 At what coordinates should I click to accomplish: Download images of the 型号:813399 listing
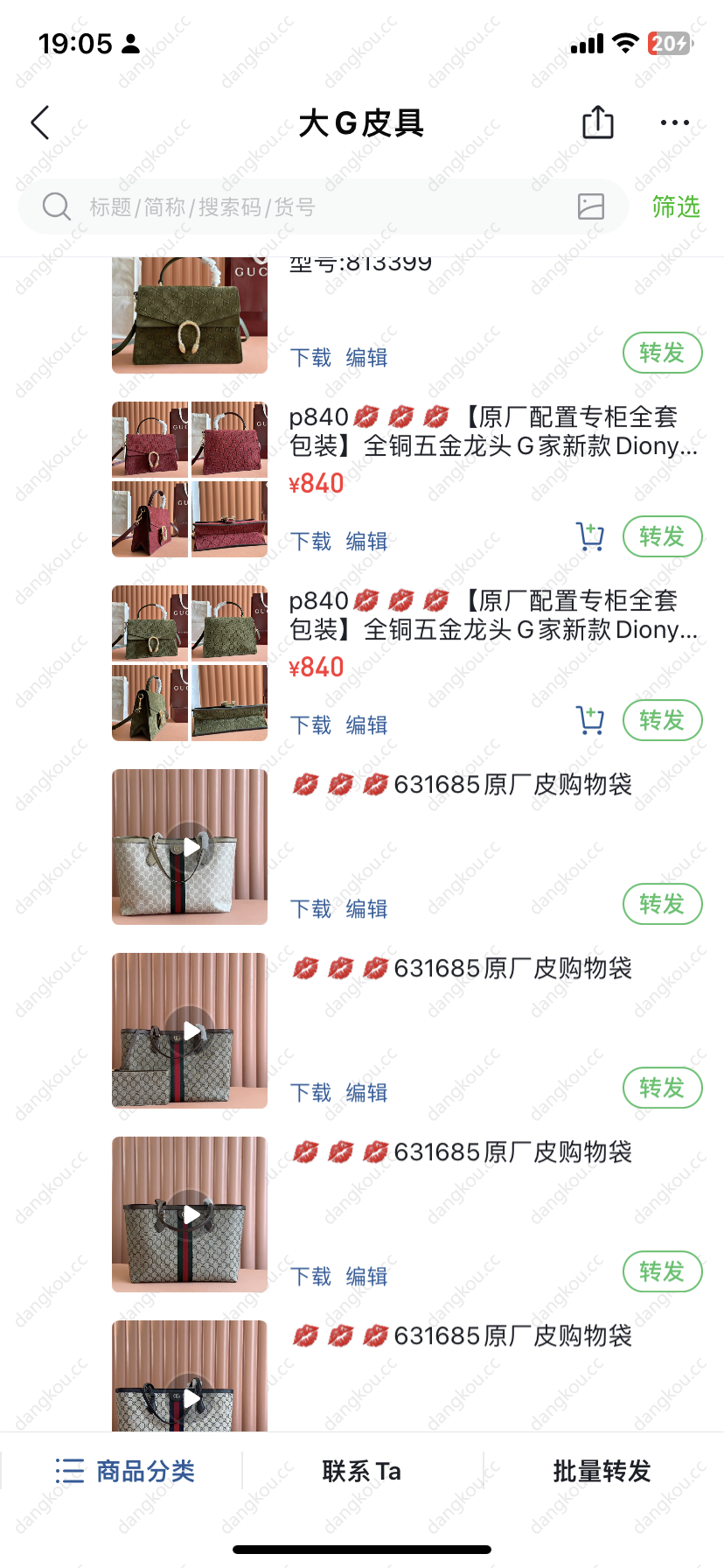(311, 358)
